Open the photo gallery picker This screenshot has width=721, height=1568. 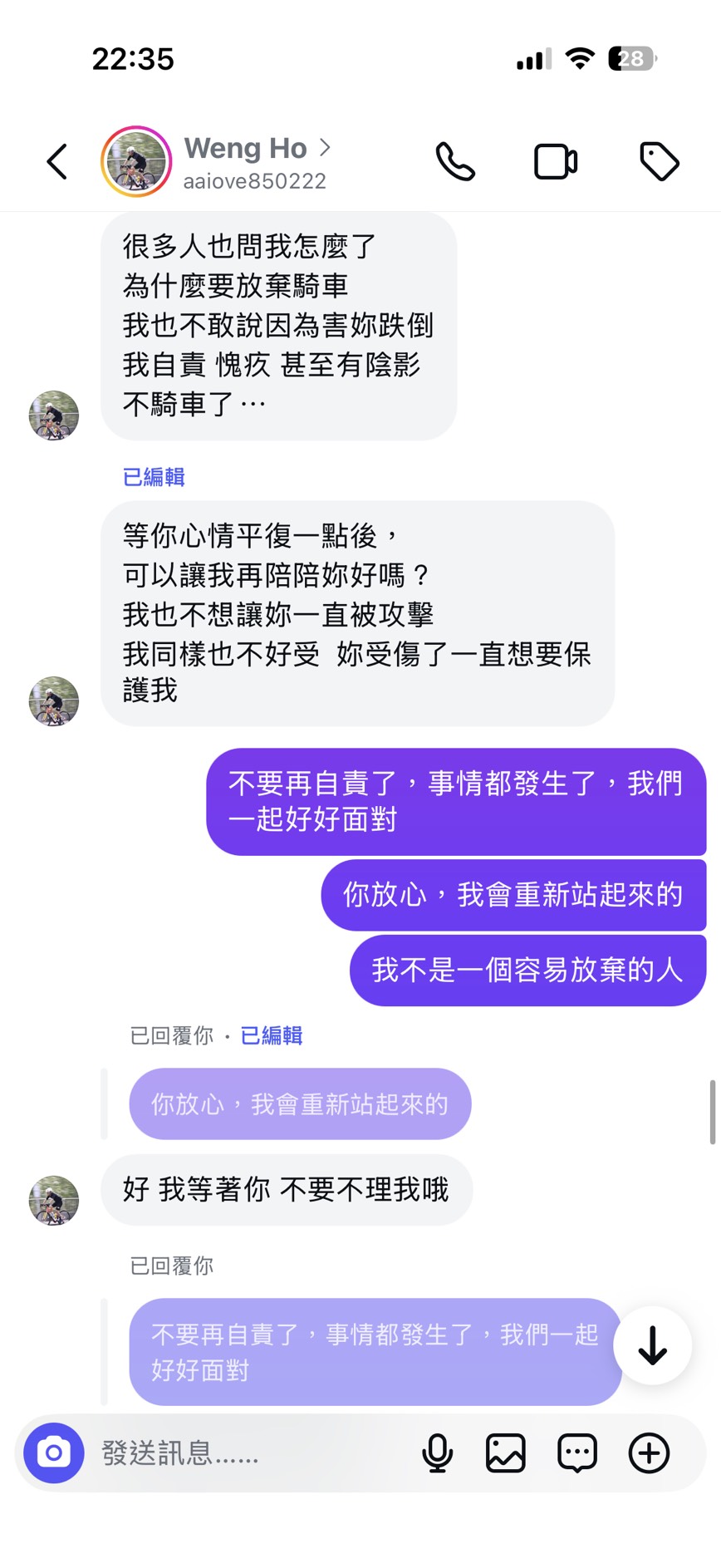pos(505,1452)
